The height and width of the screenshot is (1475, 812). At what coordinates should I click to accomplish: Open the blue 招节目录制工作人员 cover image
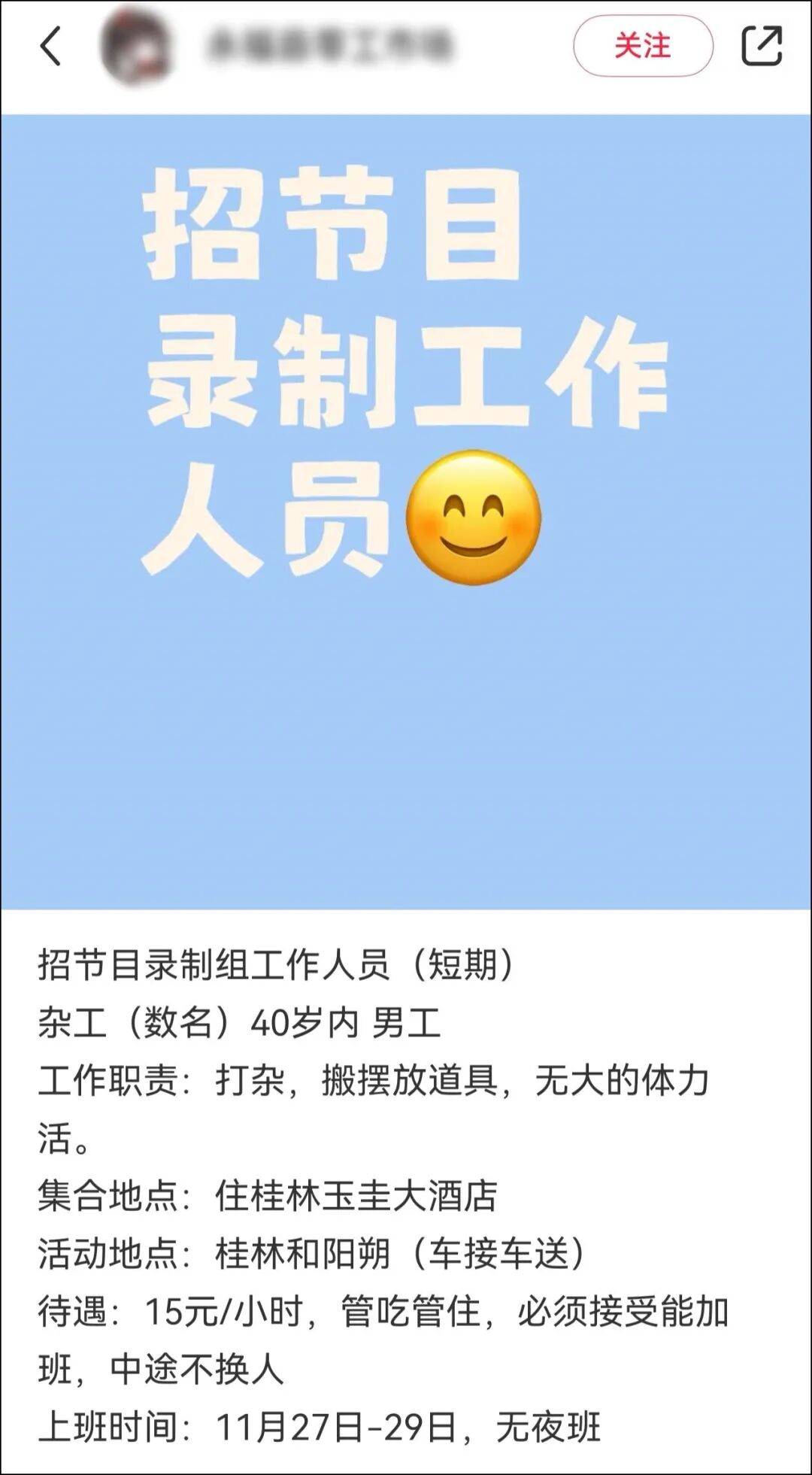(406, 511)
